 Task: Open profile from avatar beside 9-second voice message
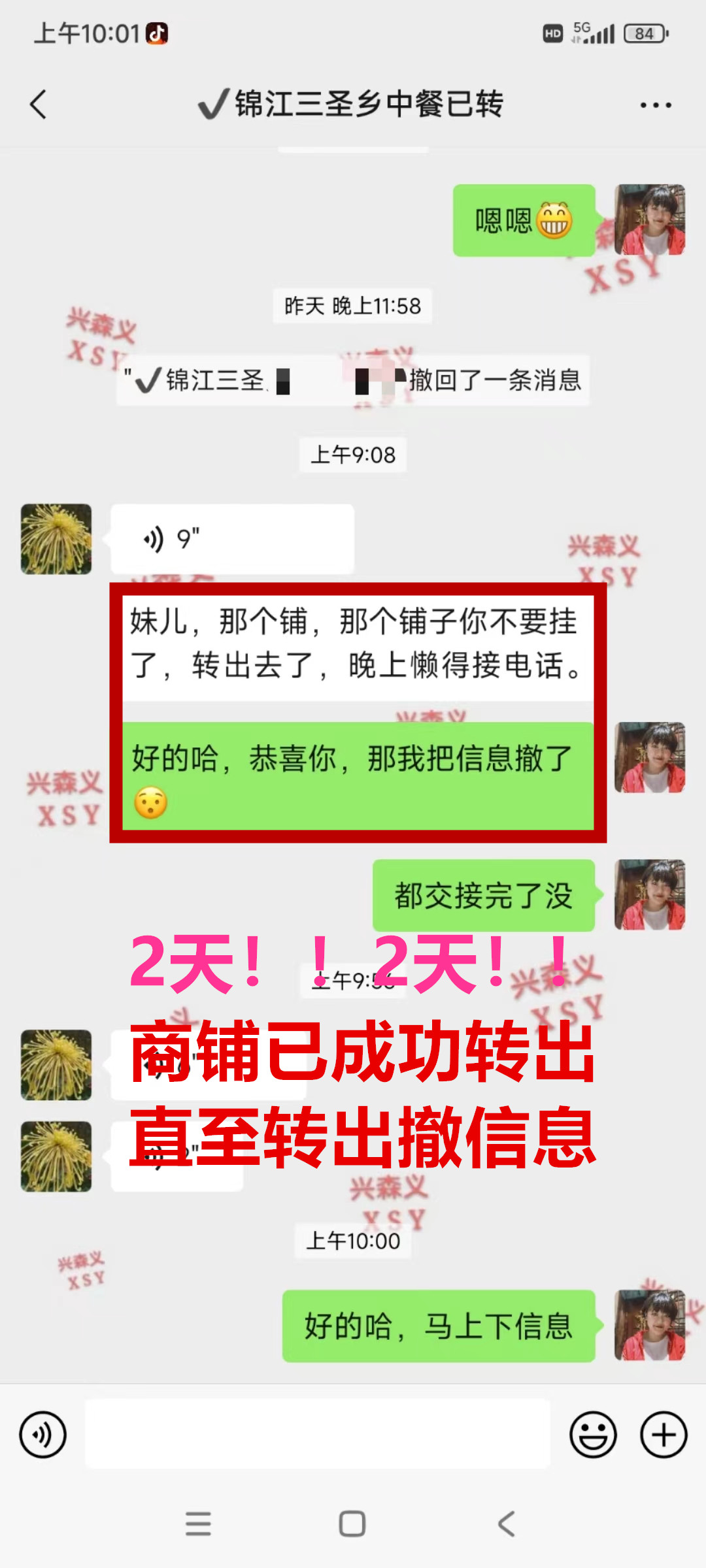[56, 539]
